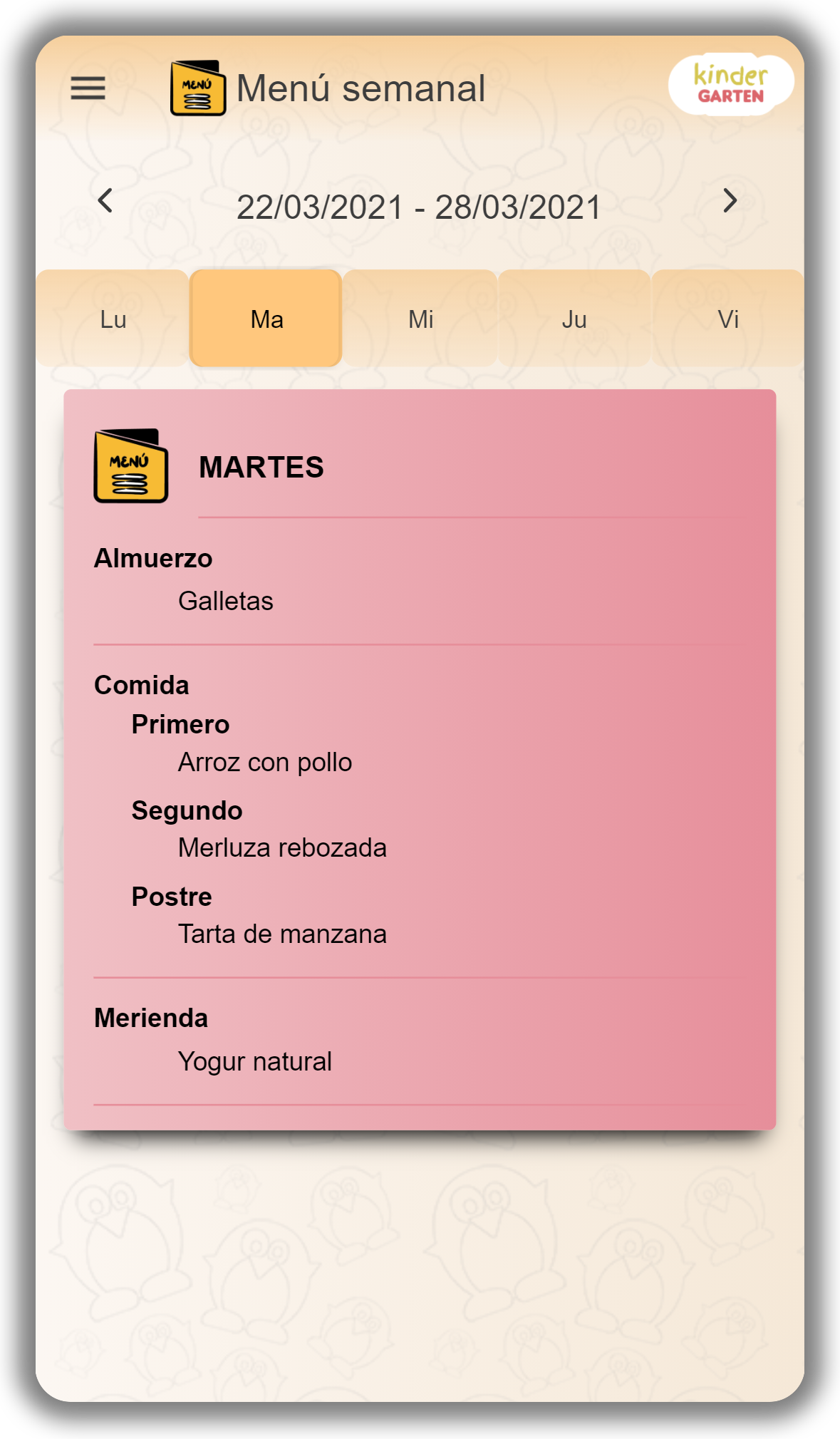Advance to the next week
The height and width of the screenshot is (1439, 840).
729,201
